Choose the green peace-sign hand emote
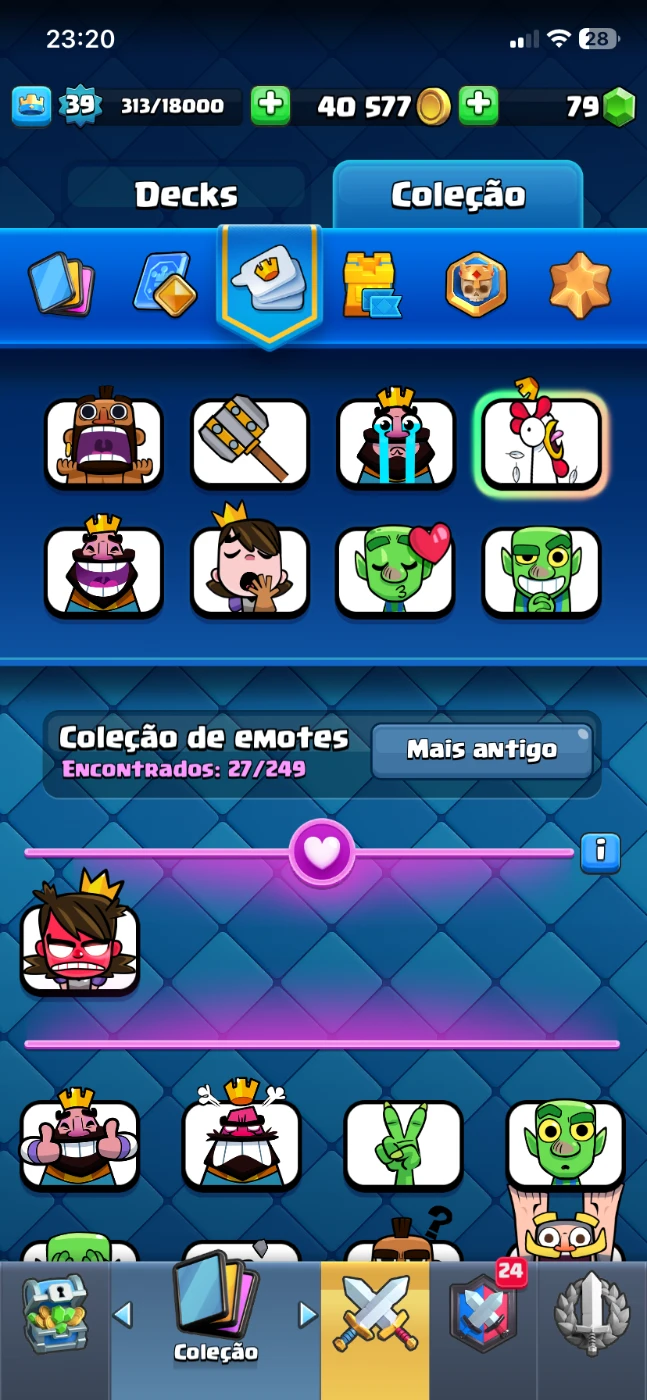This screenshot has height=1400, width=647. click(403, 1145)
